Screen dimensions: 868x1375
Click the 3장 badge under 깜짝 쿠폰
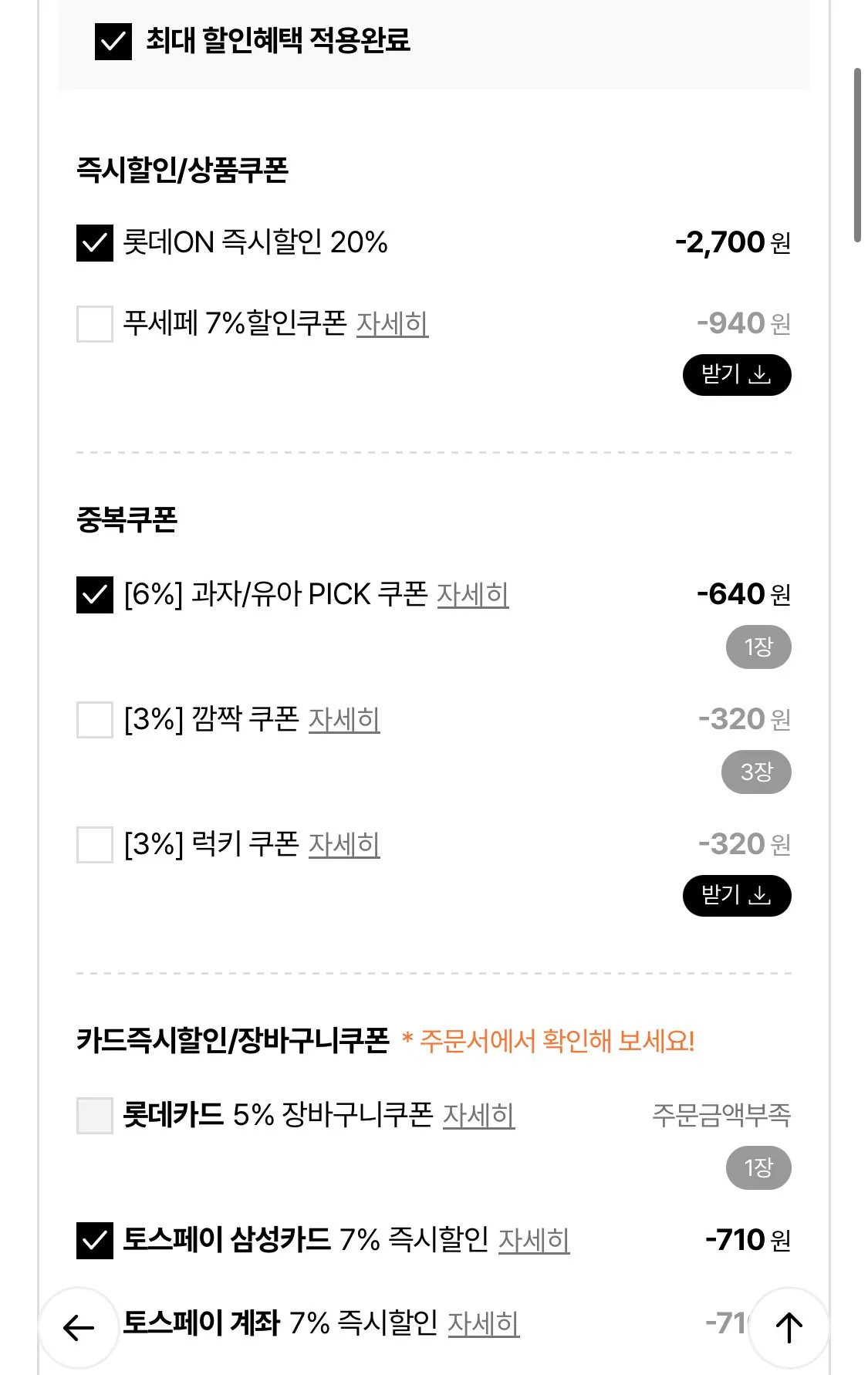[x=758, y=772]
